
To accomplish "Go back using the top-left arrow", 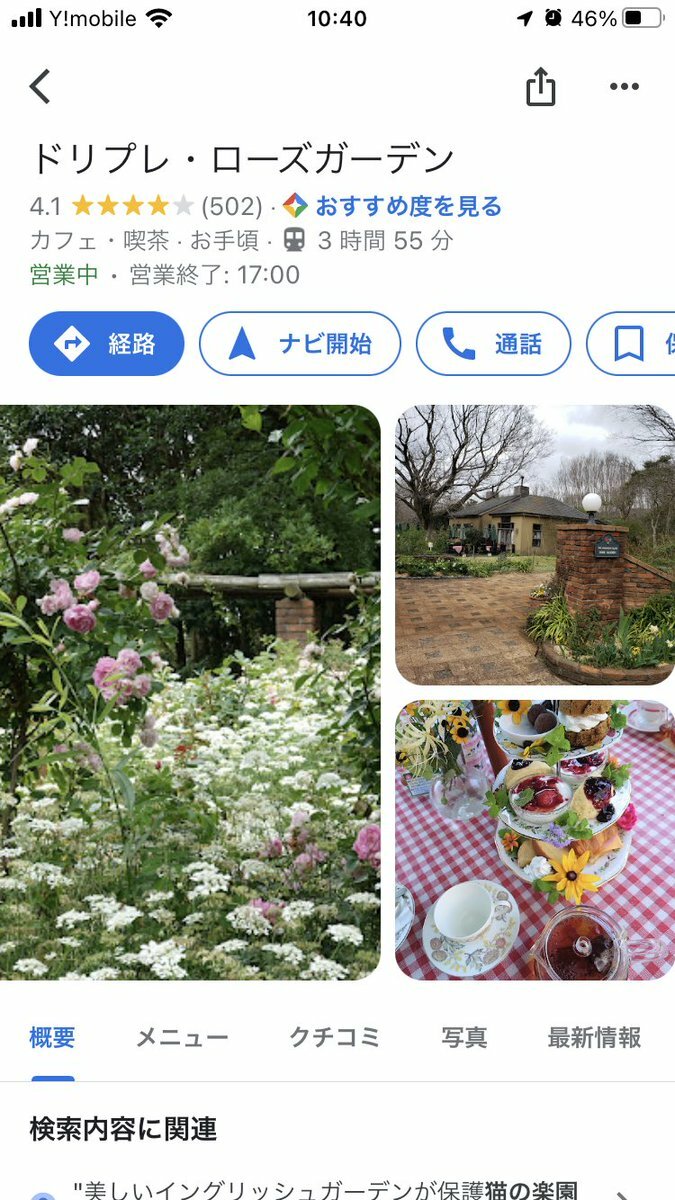I will point(40,87).
